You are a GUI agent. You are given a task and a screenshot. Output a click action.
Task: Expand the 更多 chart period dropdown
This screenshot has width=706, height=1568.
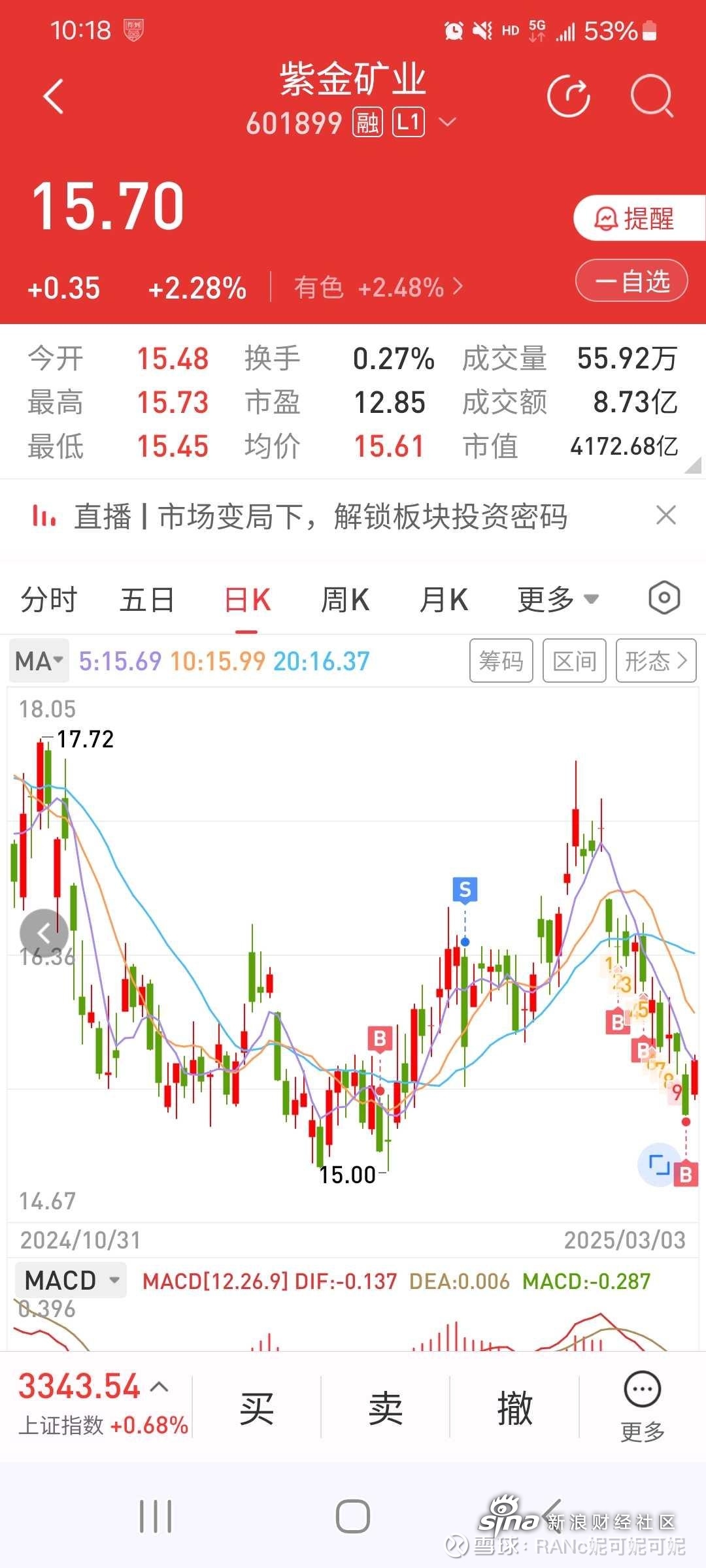pyautogui.click(x=558, y=600)
